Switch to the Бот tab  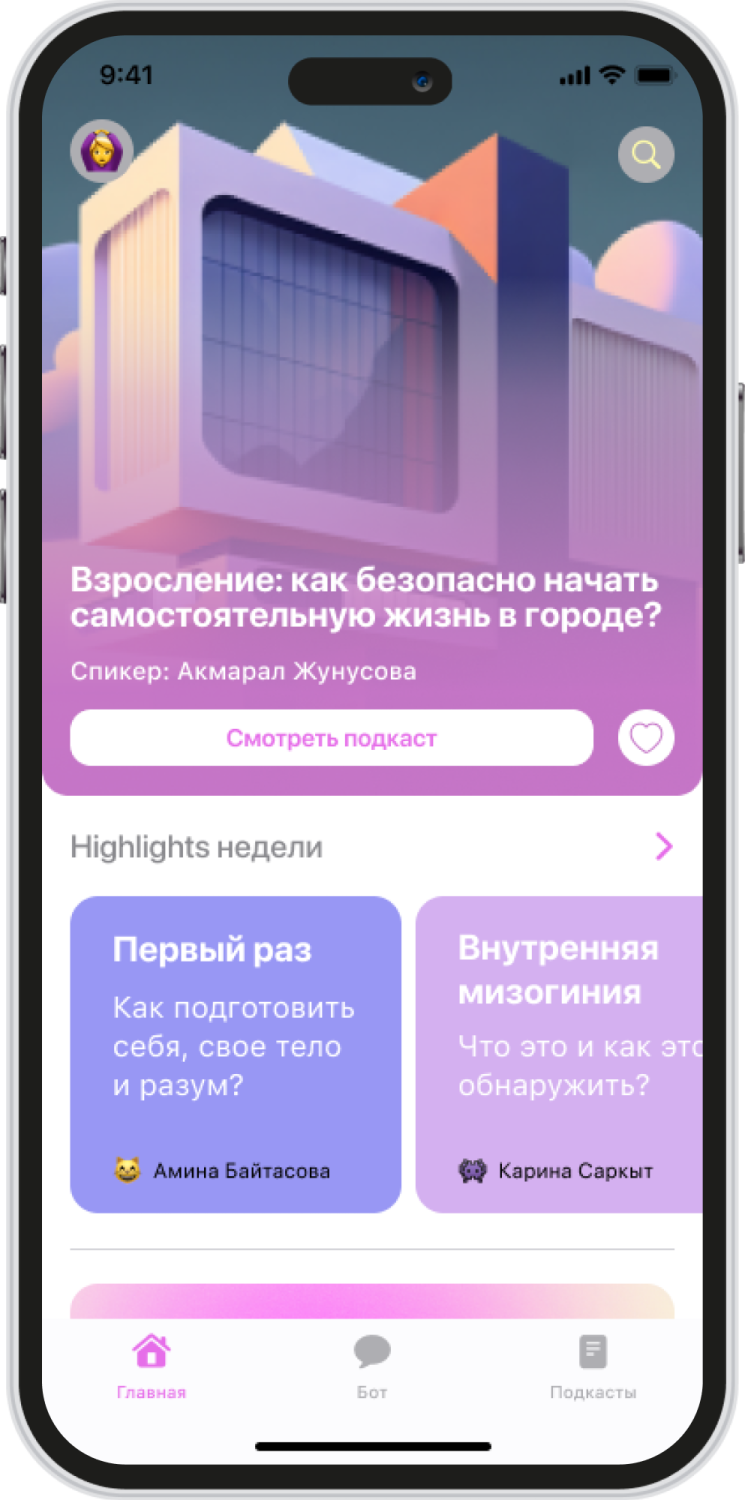tap(372, 1367)
